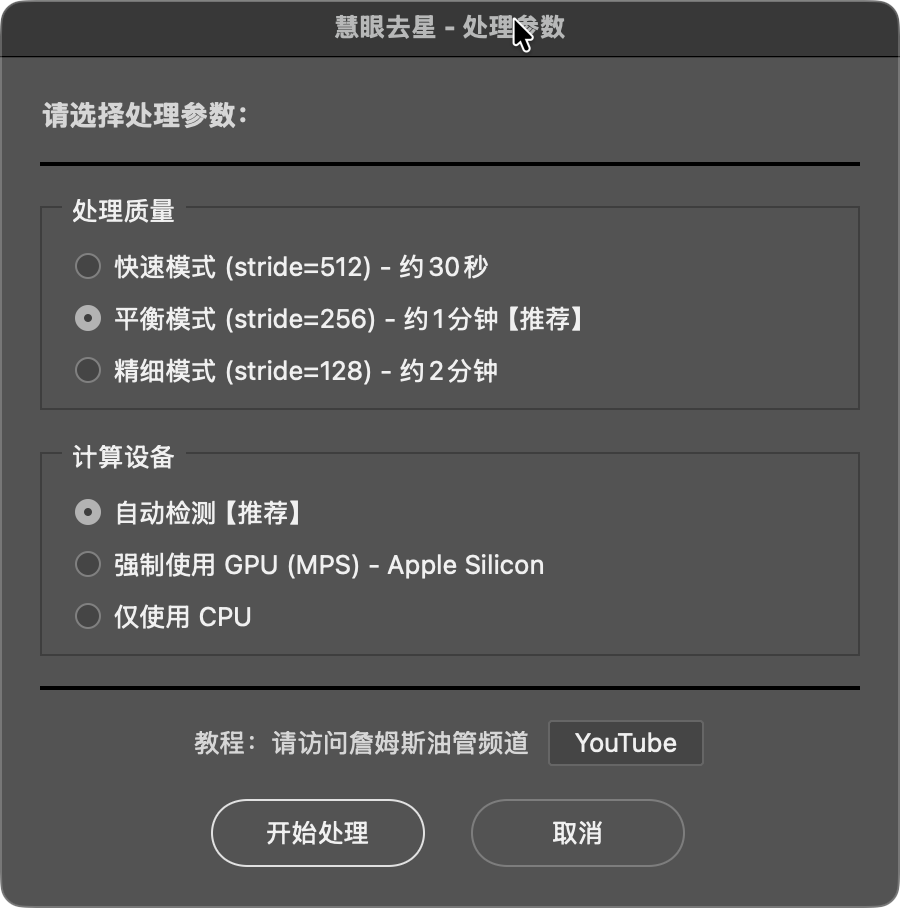
Task: Open the YouTube tutorial button
Action: coord(625,743)
